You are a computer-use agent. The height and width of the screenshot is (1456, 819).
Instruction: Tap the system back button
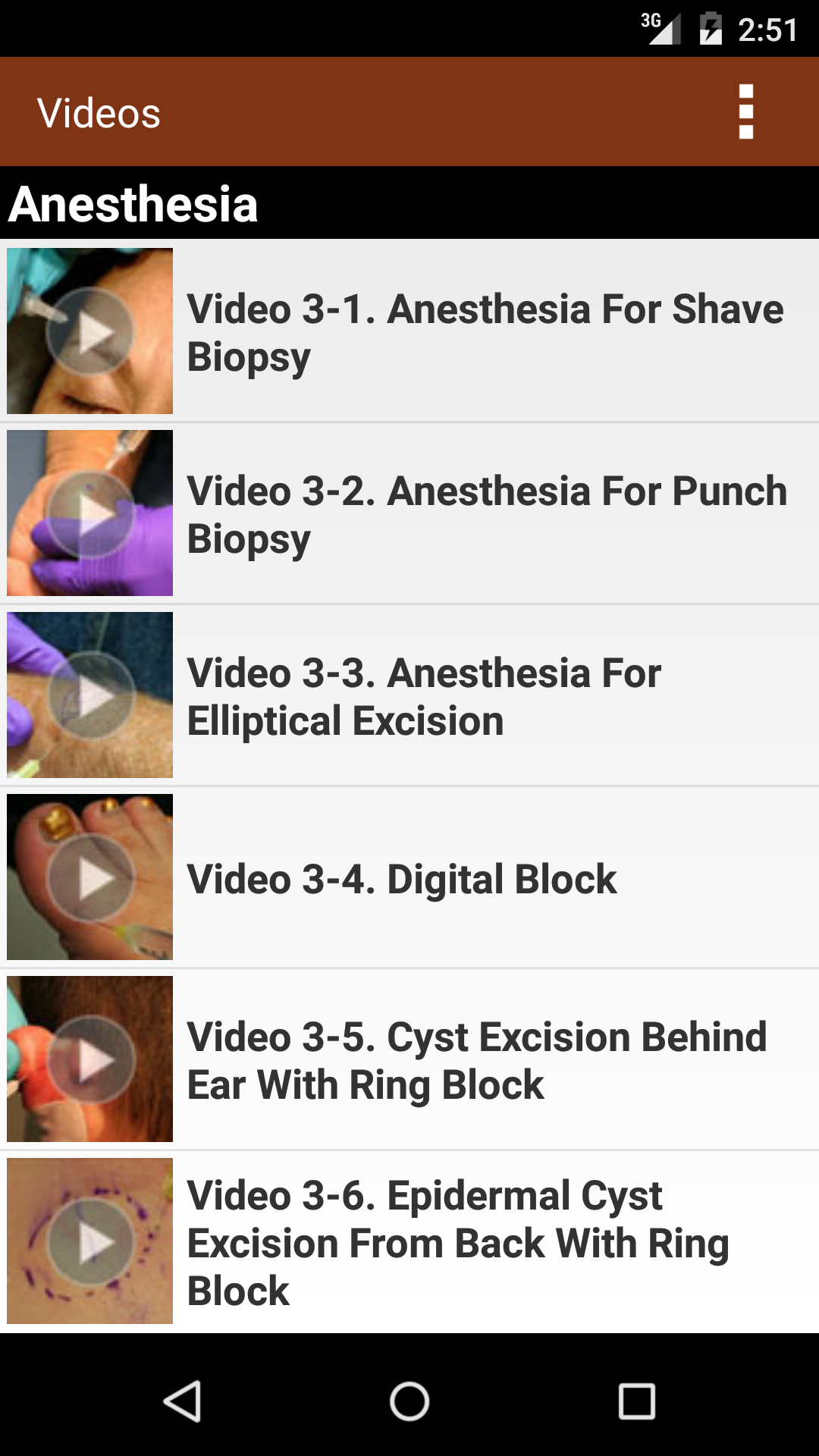pyautogui.click(x=182, y=1401)
